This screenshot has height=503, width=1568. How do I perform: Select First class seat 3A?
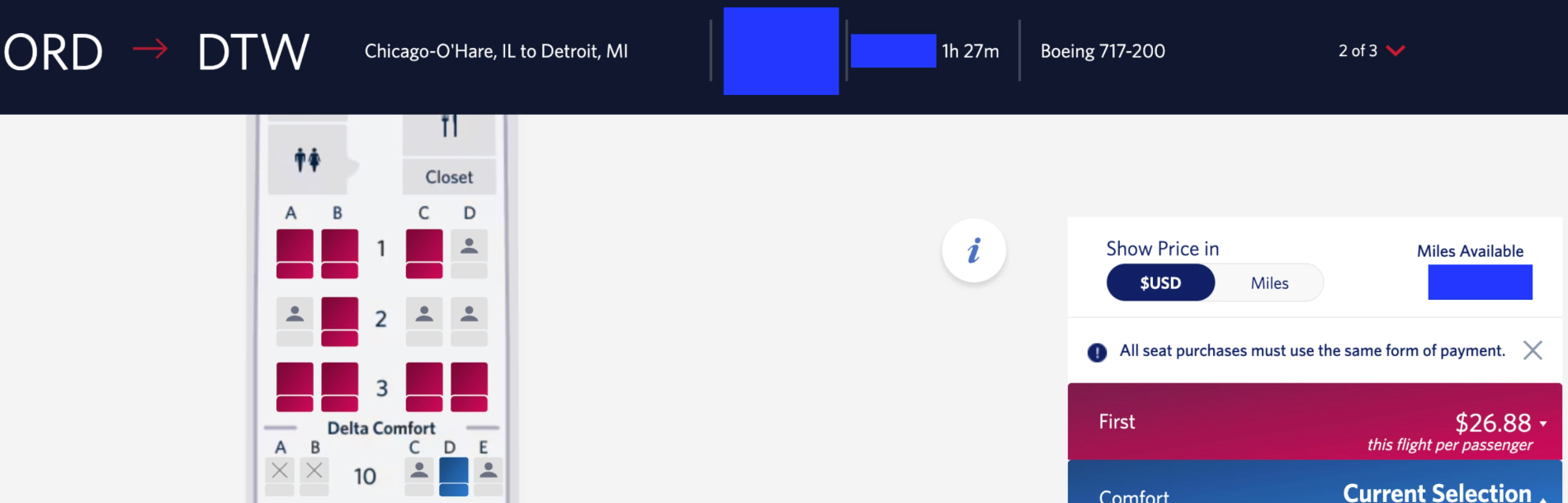click(295, 386)
